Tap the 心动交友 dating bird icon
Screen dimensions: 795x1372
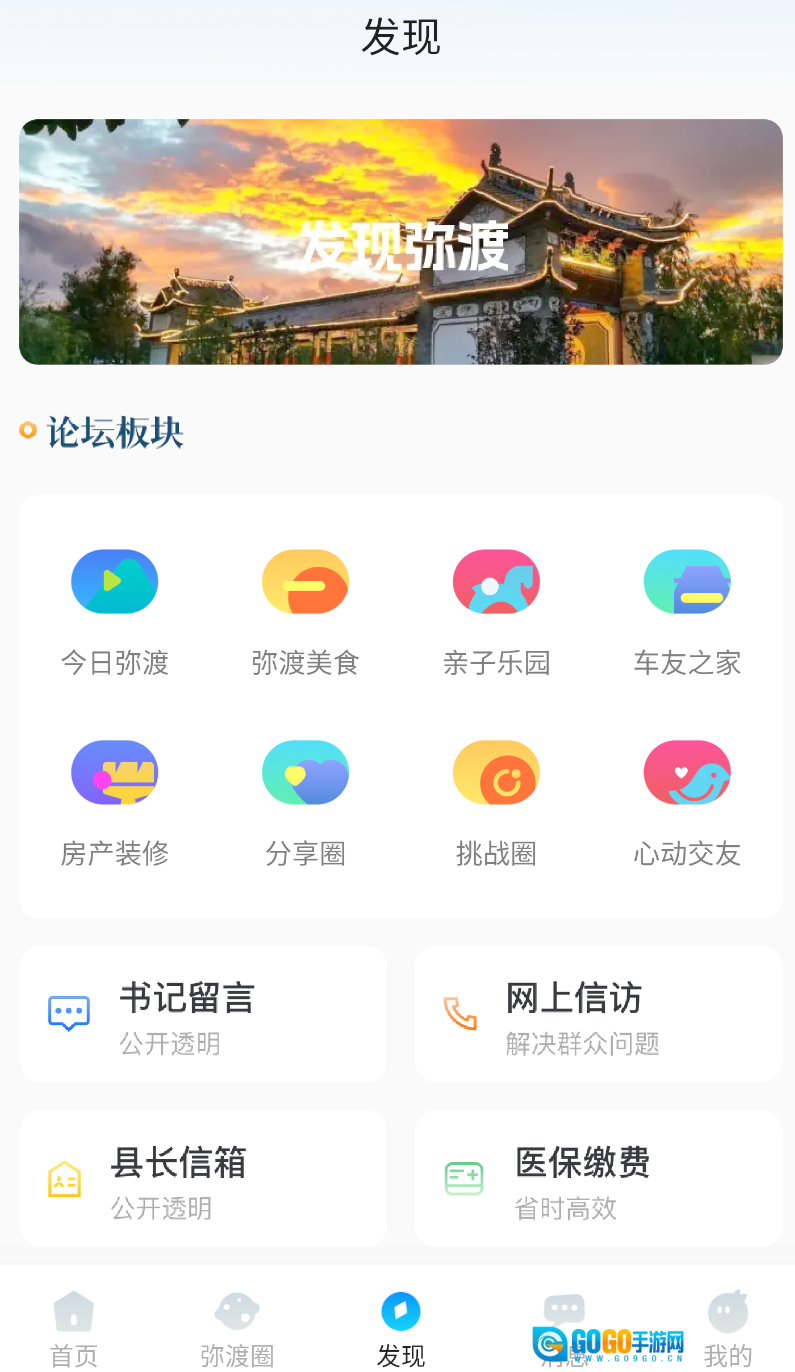coord(687,772)
